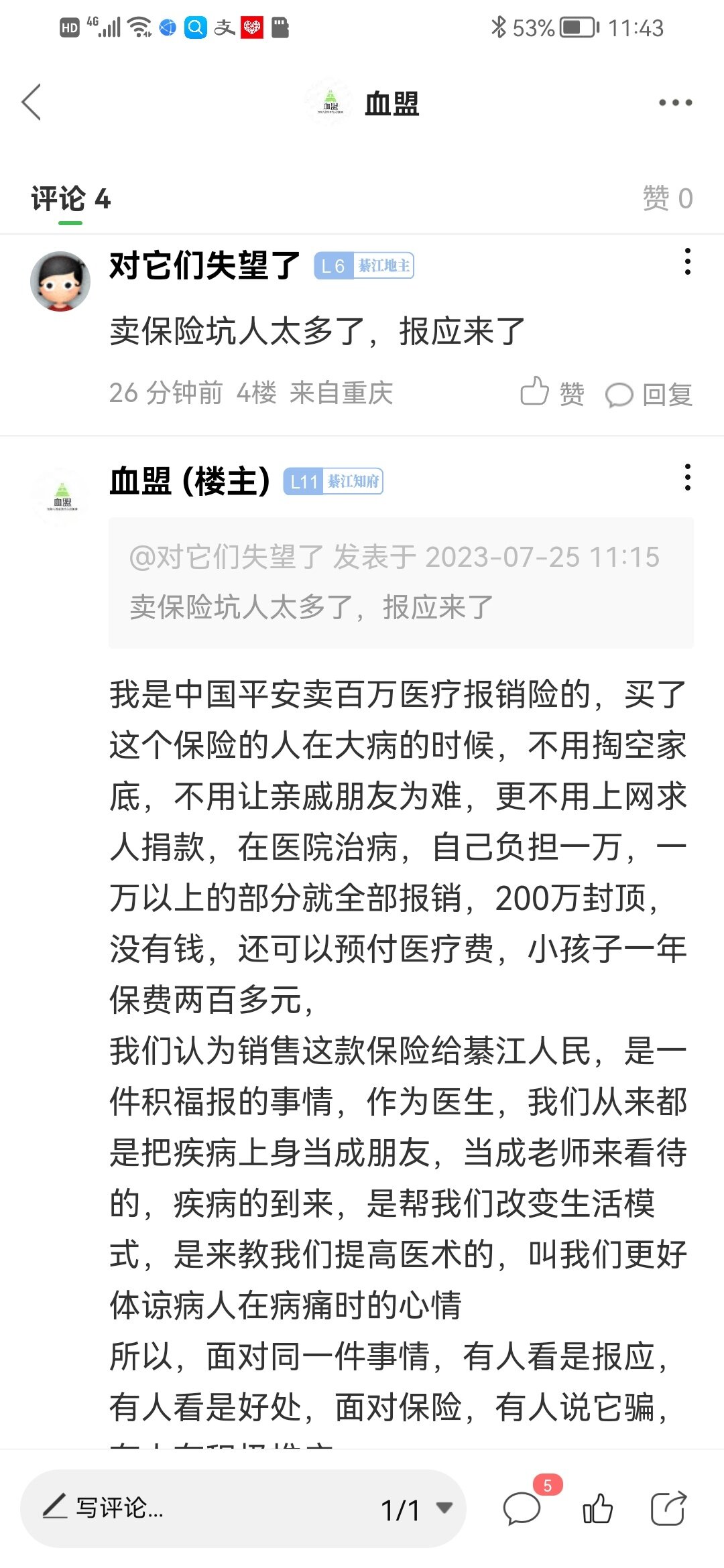This screenshot has width=724, height=1568.
Task: Switch to the 赞 0 tab
Action: (667, 198)
